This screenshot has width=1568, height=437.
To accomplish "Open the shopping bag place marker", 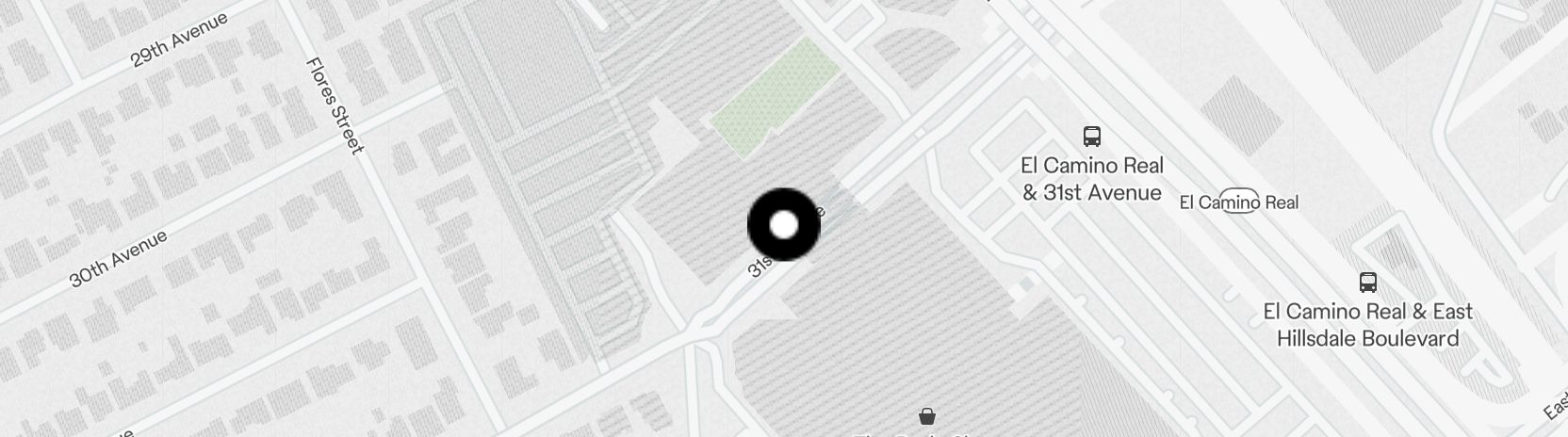I will pyautogui.click(x=927, y=416).
